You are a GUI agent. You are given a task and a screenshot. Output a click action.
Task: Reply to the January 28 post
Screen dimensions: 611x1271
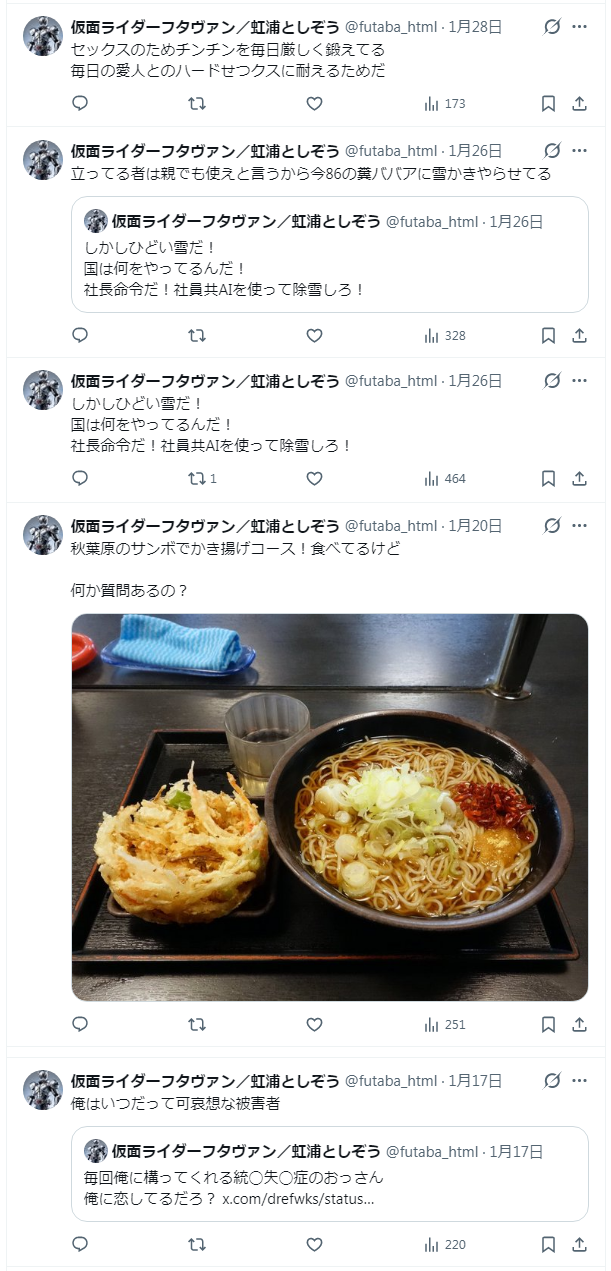[81, 103]
